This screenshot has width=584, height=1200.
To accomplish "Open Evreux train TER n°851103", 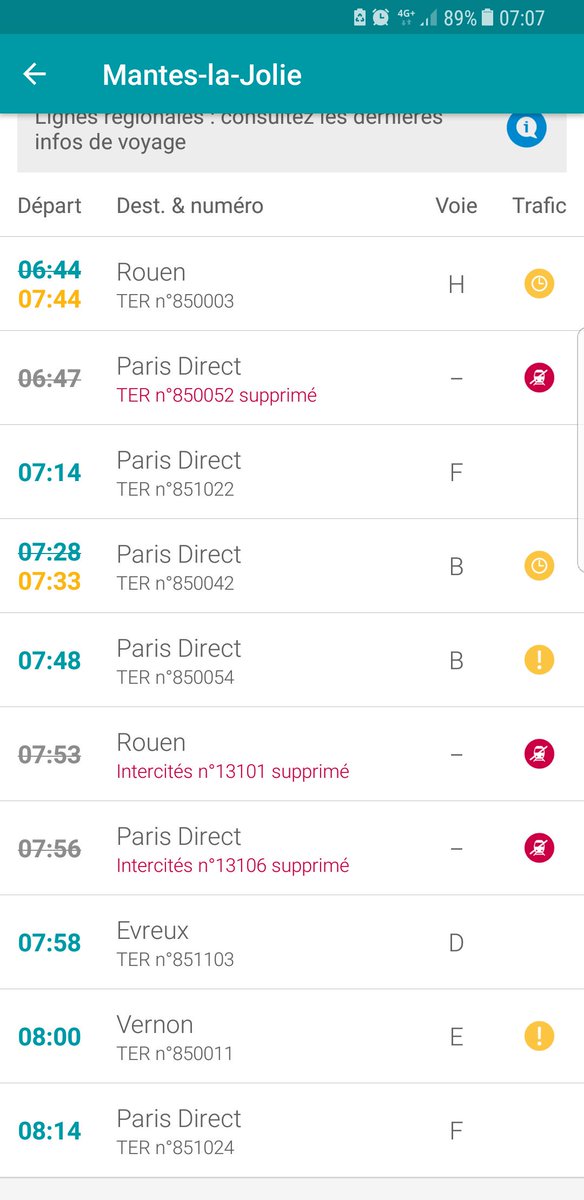I will (292, 942).
